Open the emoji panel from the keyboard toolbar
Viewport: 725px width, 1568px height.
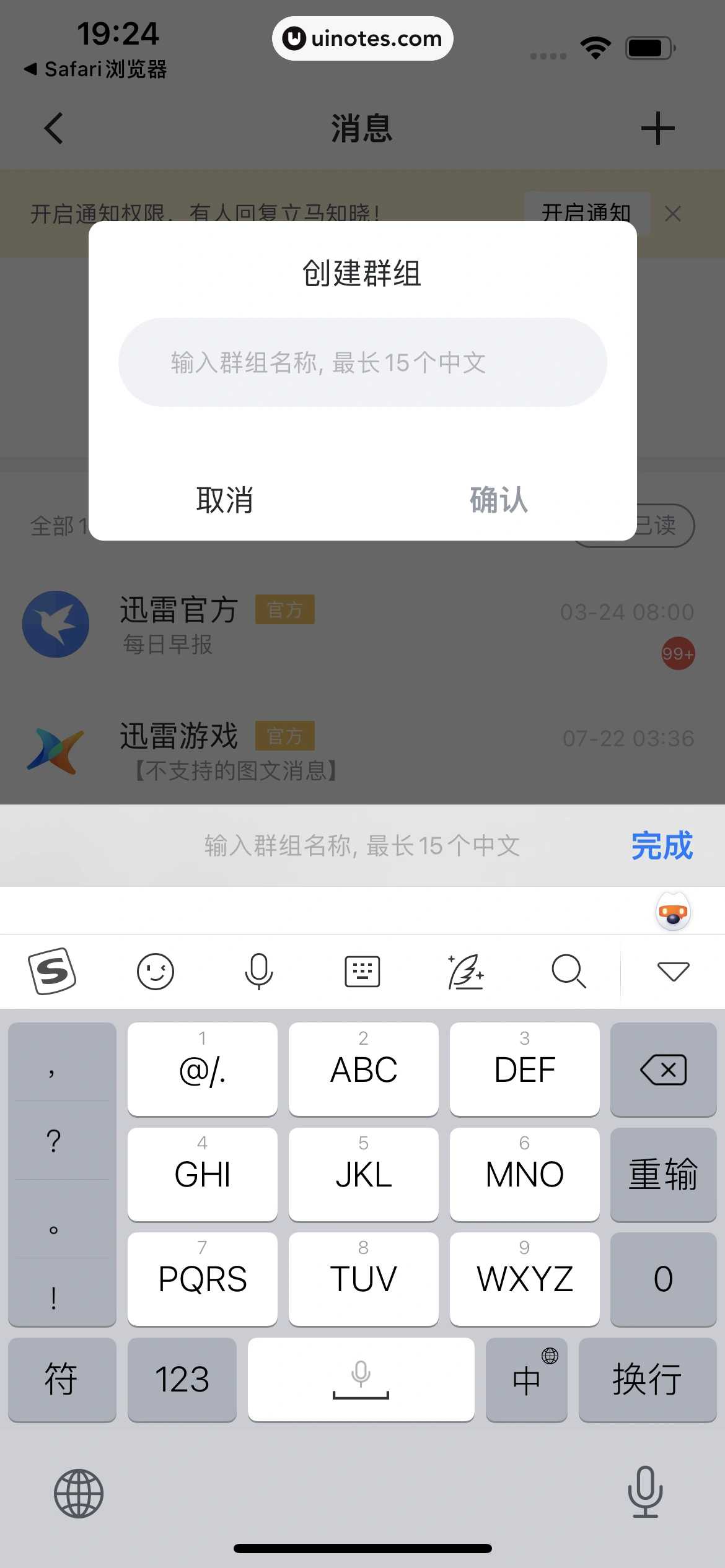click(156, 971)
